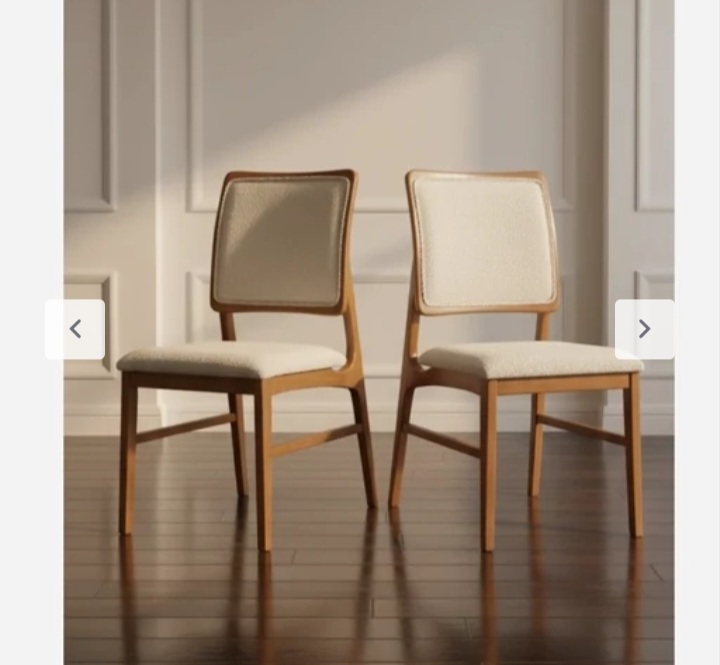The width and height of the screenshot is (720, 665).
Task: Go back to the previous product image
Action: pyautogui.click(x=75, y=329)
